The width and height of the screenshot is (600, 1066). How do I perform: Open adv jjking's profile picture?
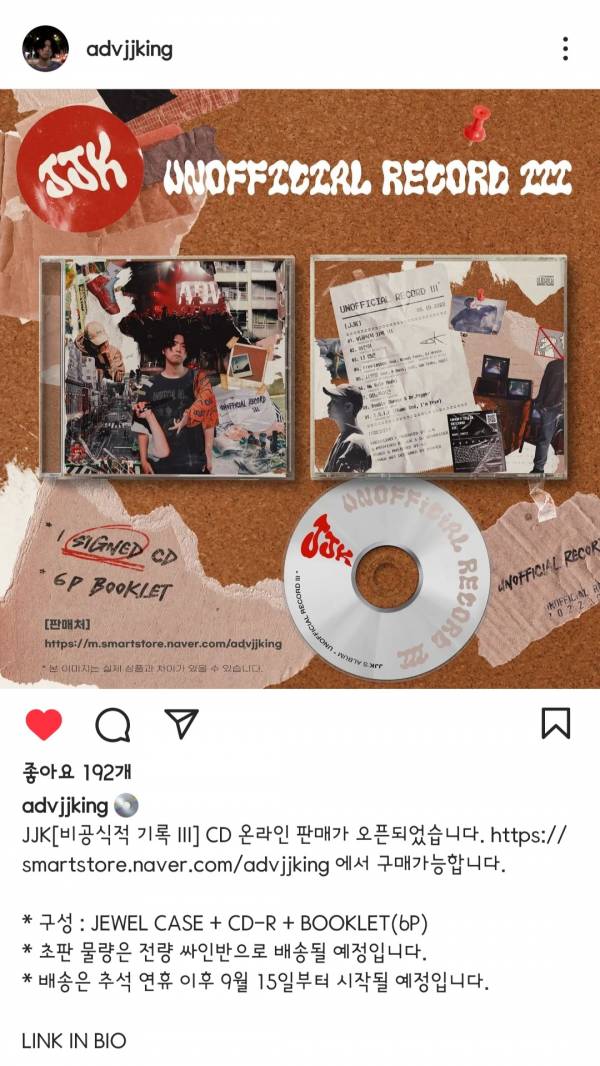45,49
